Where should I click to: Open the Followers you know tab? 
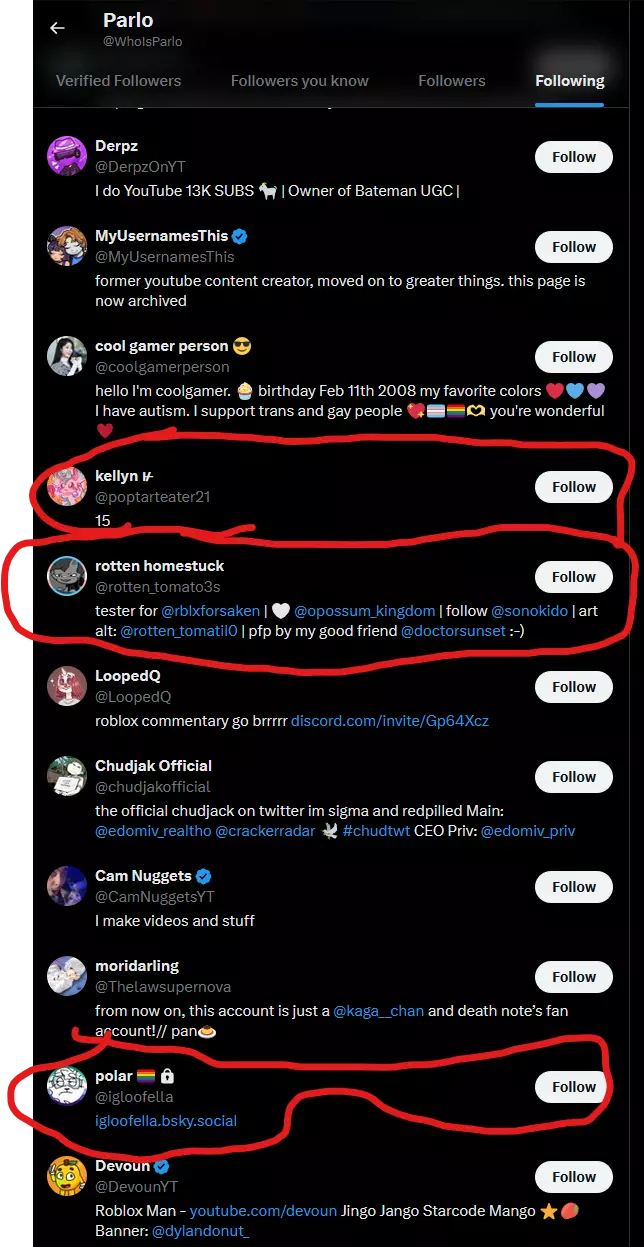click(x=299, y=81)
